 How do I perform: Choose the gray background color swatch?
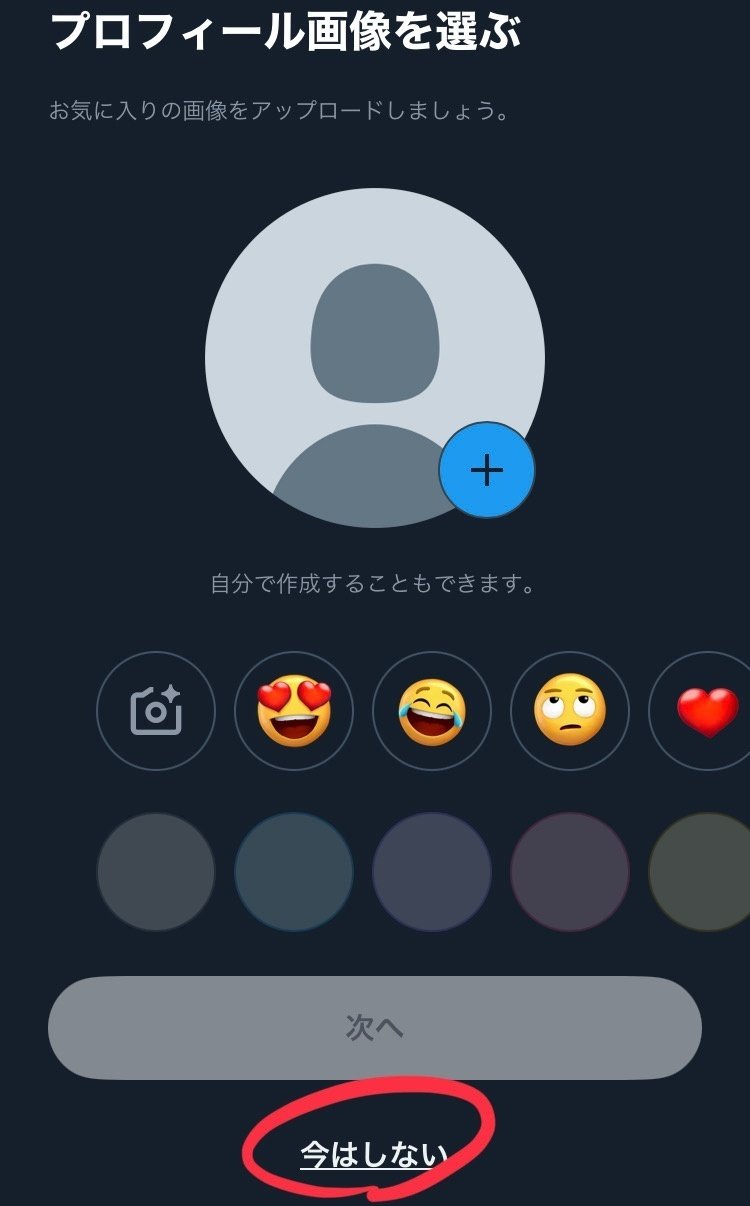point(156,872)
